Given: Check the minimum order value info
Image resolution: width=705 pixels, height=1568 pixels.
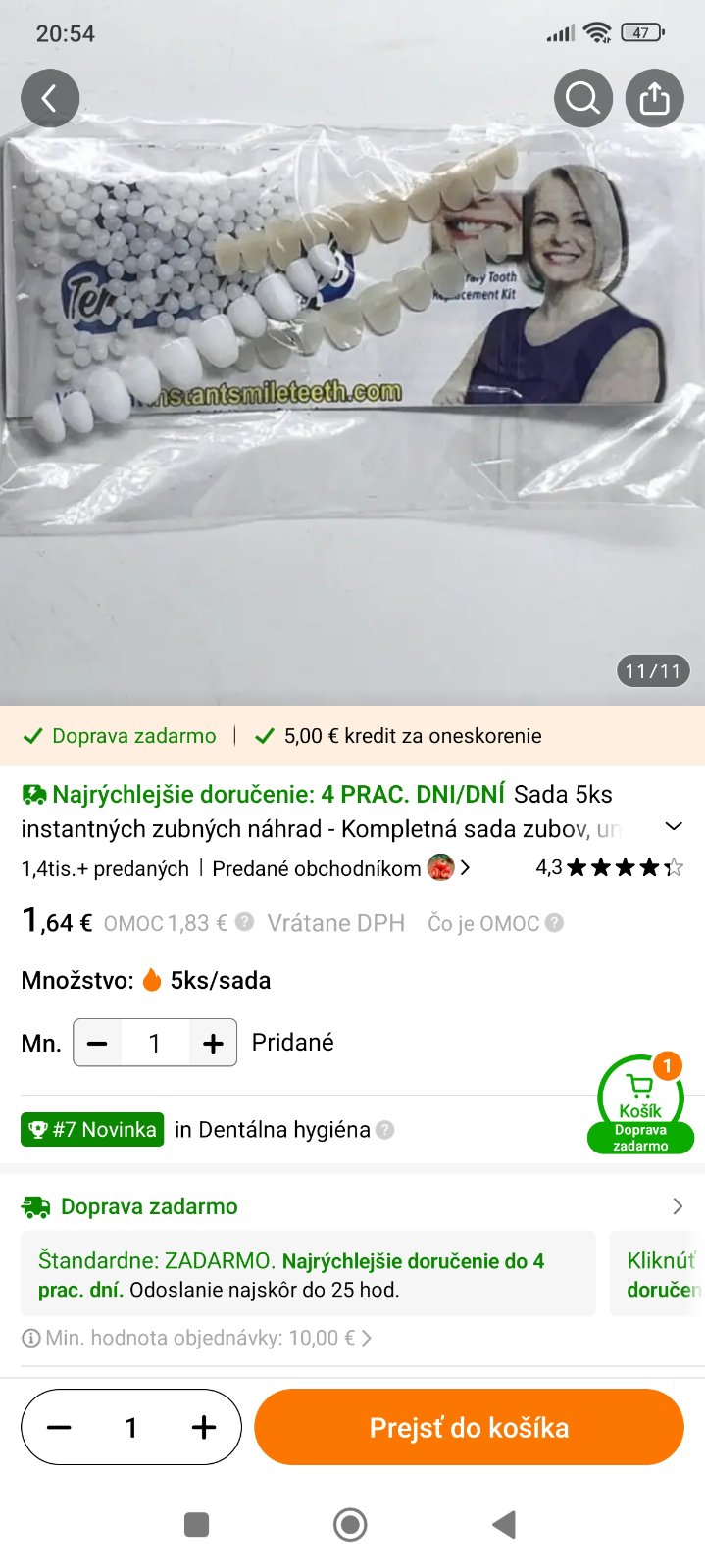Looking at the screenshot, I should 196,1339.
